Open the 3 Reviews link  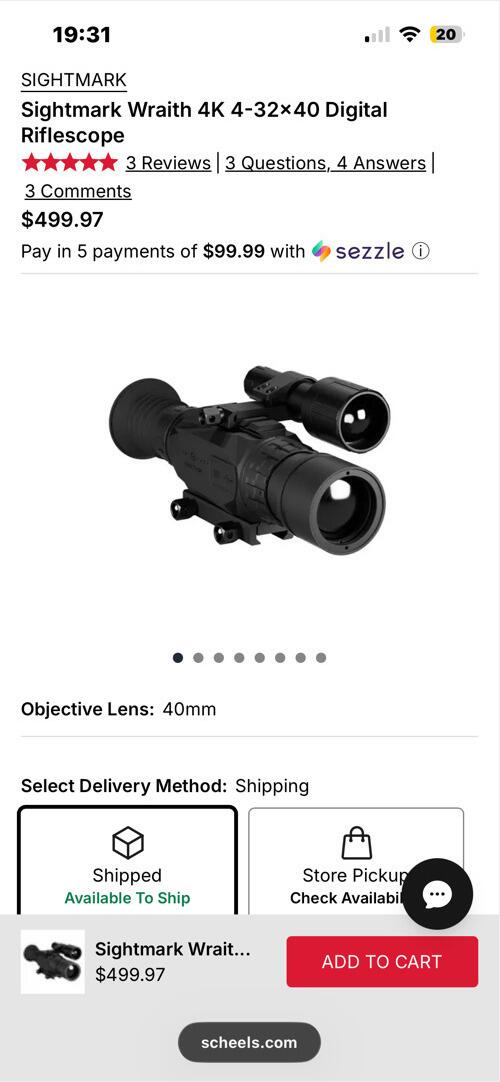click(168, 163)
